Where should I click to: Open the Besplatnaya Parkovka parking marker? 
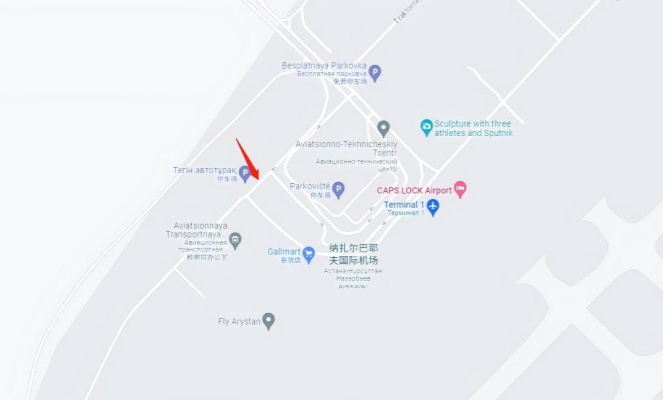point(375,72)
